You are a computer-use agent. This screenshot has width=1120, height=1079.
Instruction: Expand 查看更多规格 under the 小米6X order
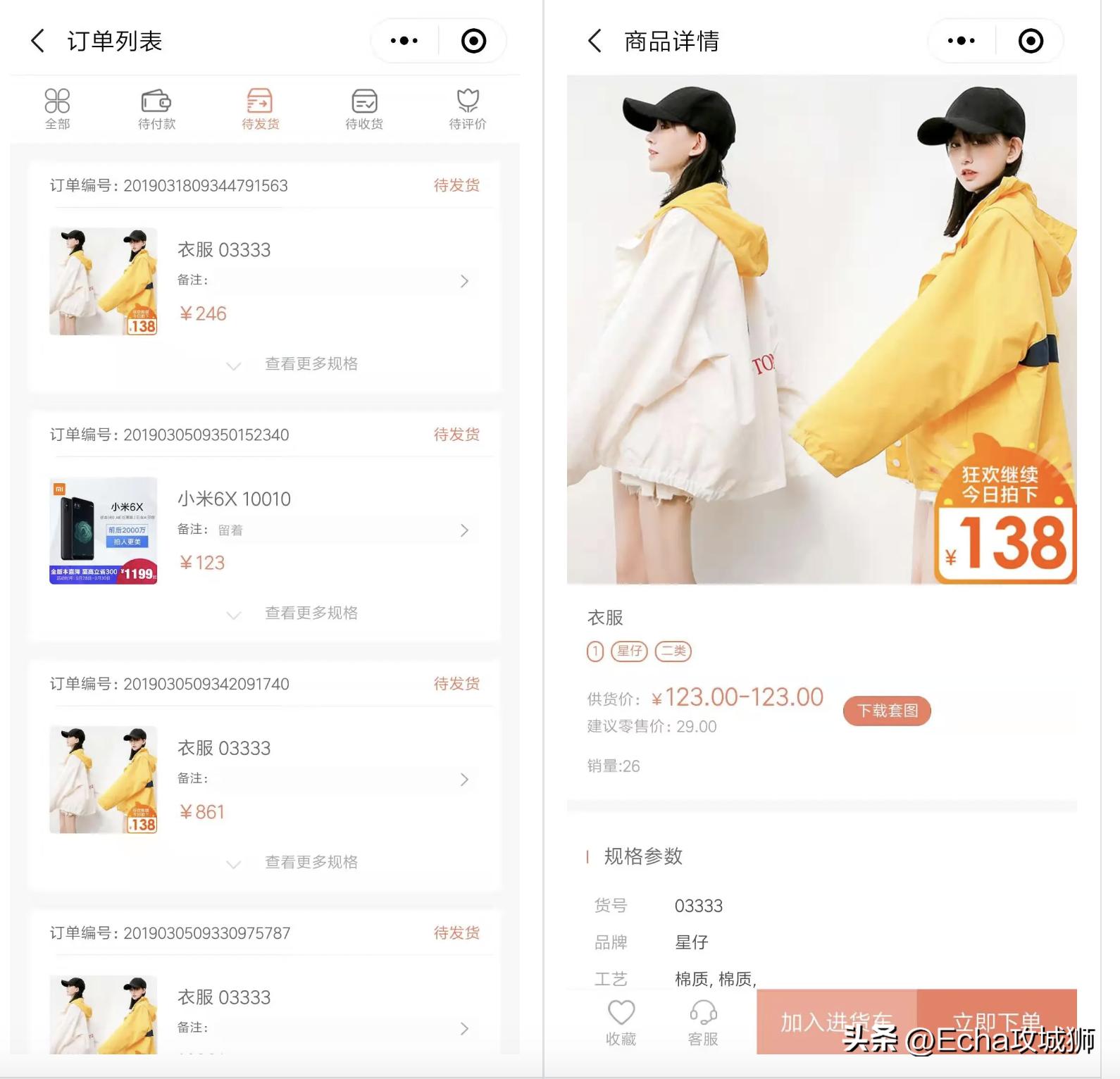(x=310, y=613)
